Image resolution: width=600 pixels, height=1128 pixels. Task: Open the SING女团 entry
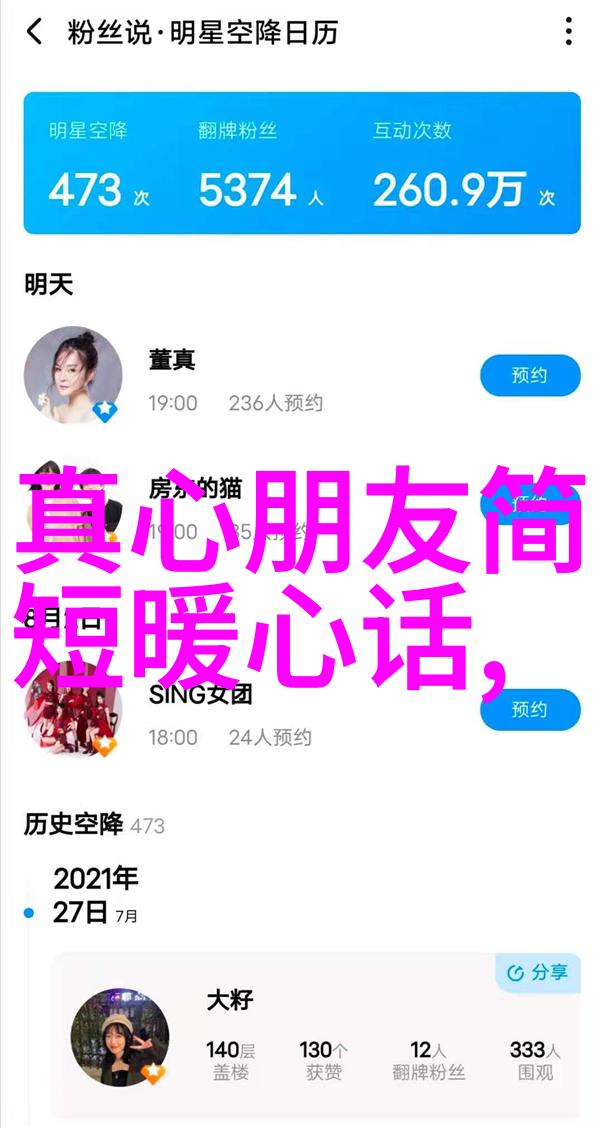198,692
